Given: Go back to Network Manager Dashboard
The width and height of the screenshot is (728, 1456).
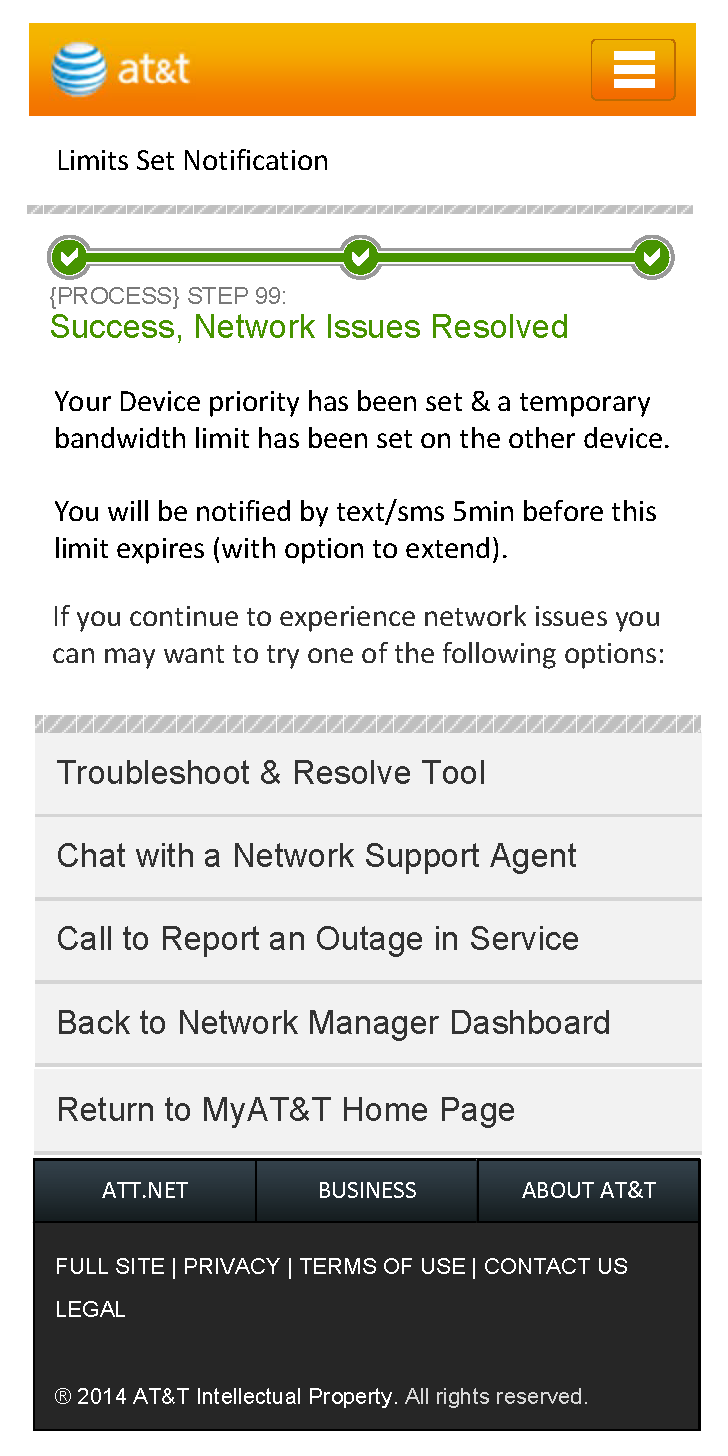Looking at the screenshot, I should coord(367,1023).
